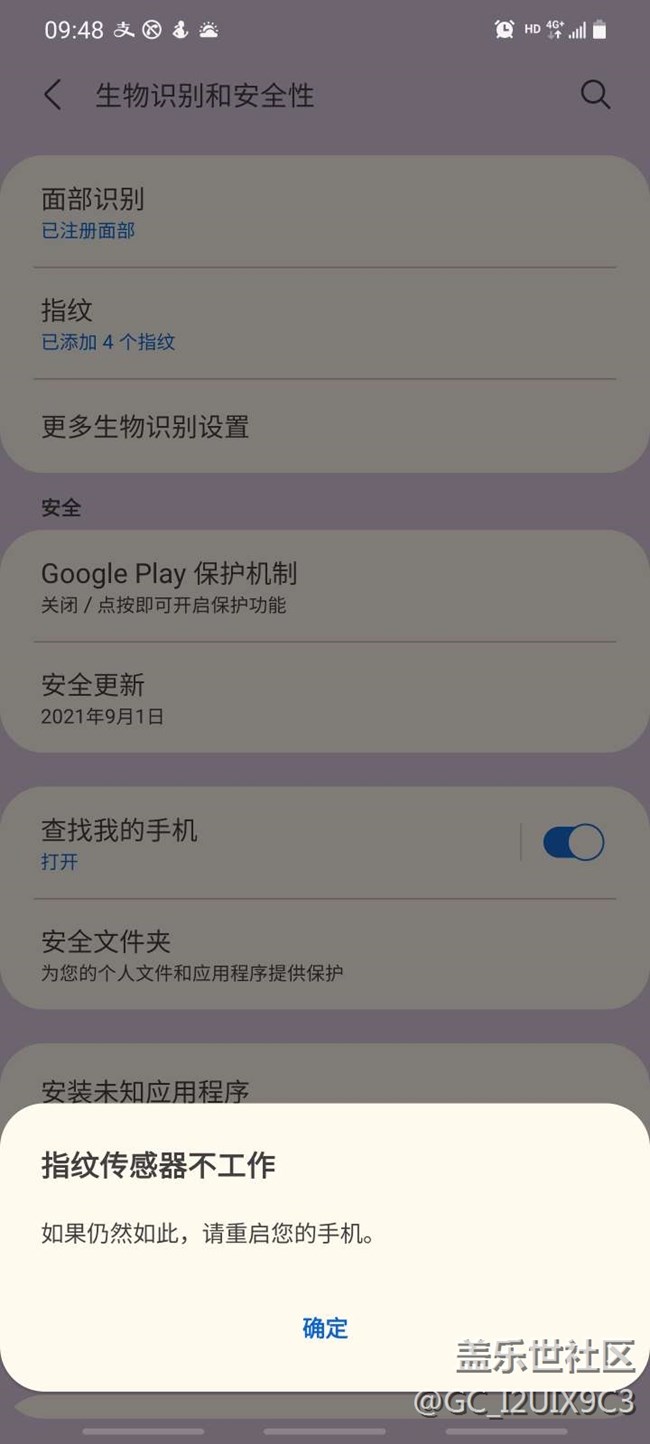Toggle the 查找我的手机 switch off

[x=573, y=843]
